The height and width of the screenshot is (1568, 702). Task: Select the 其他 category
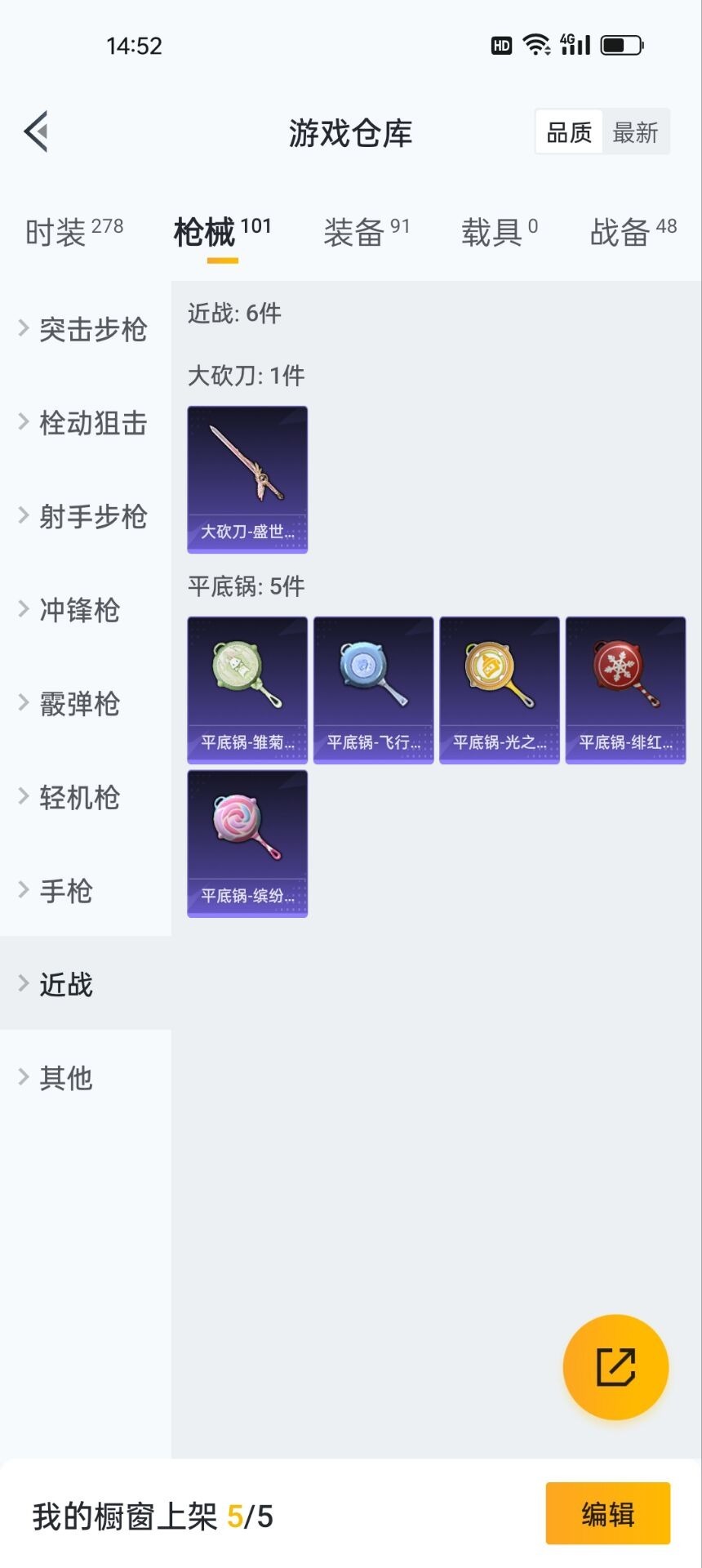coord(65,1078)
